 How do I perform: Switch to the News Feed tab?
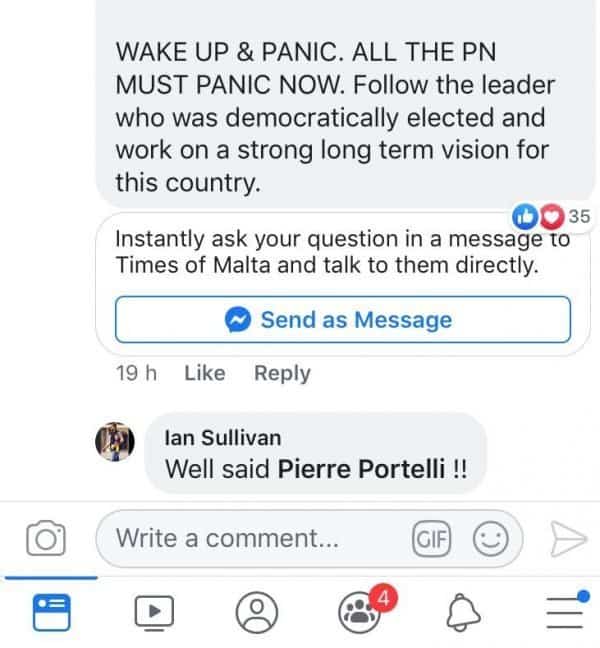(x=49, y=610)
